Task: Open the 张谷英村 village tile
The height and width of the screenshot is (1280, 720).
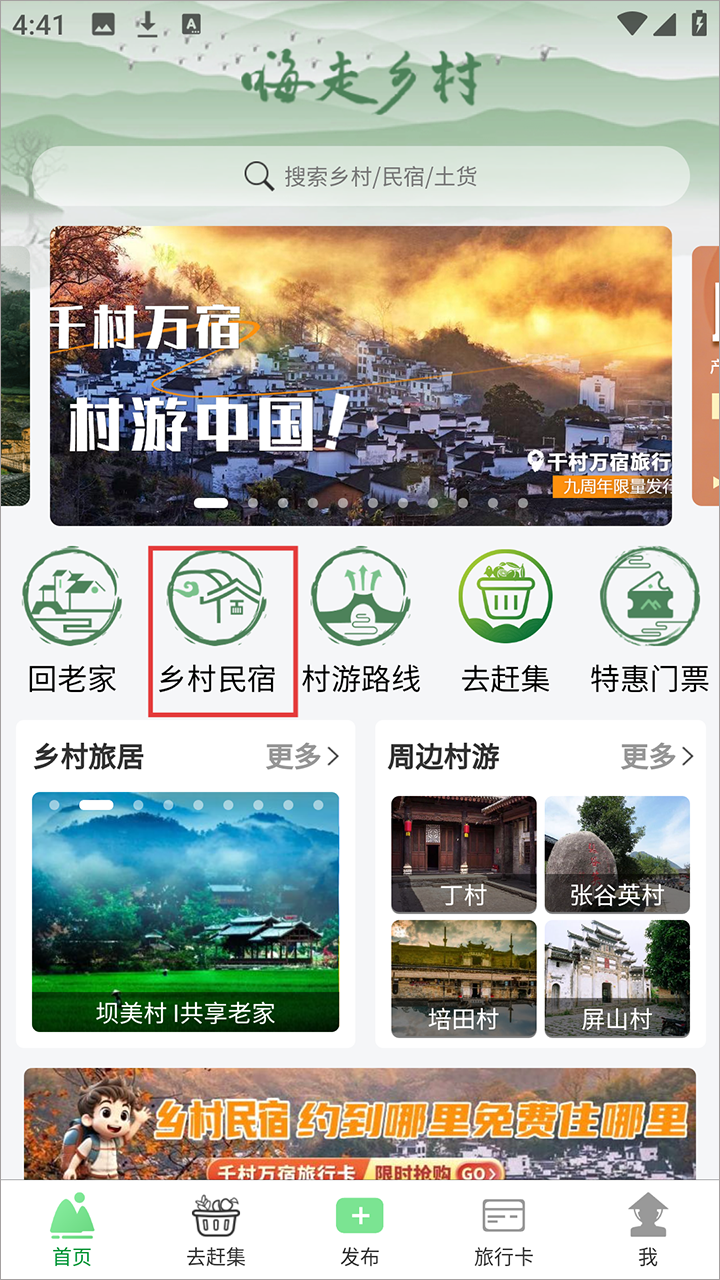Action: pos(617,854)
